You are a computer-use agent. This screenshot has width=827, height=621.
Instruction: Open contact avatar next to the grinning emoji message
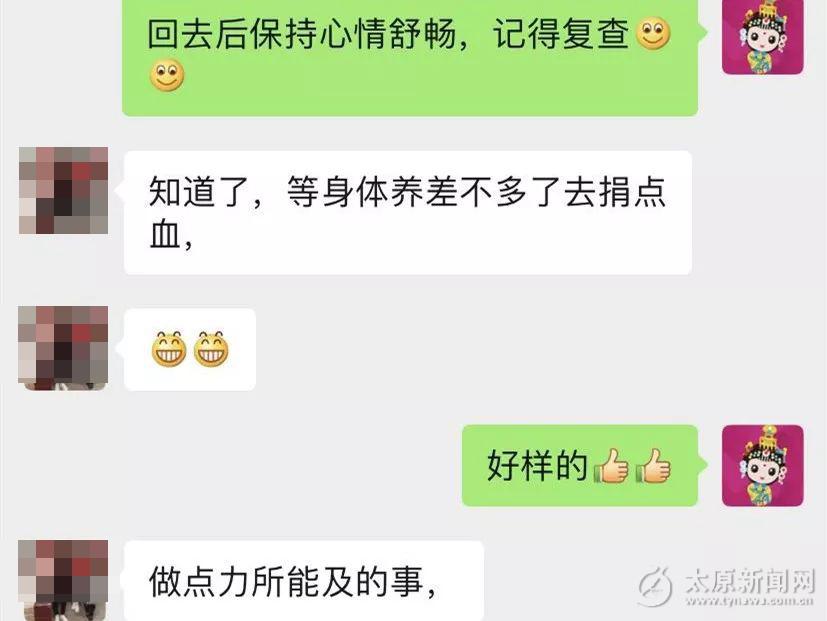tap(64, 348)
